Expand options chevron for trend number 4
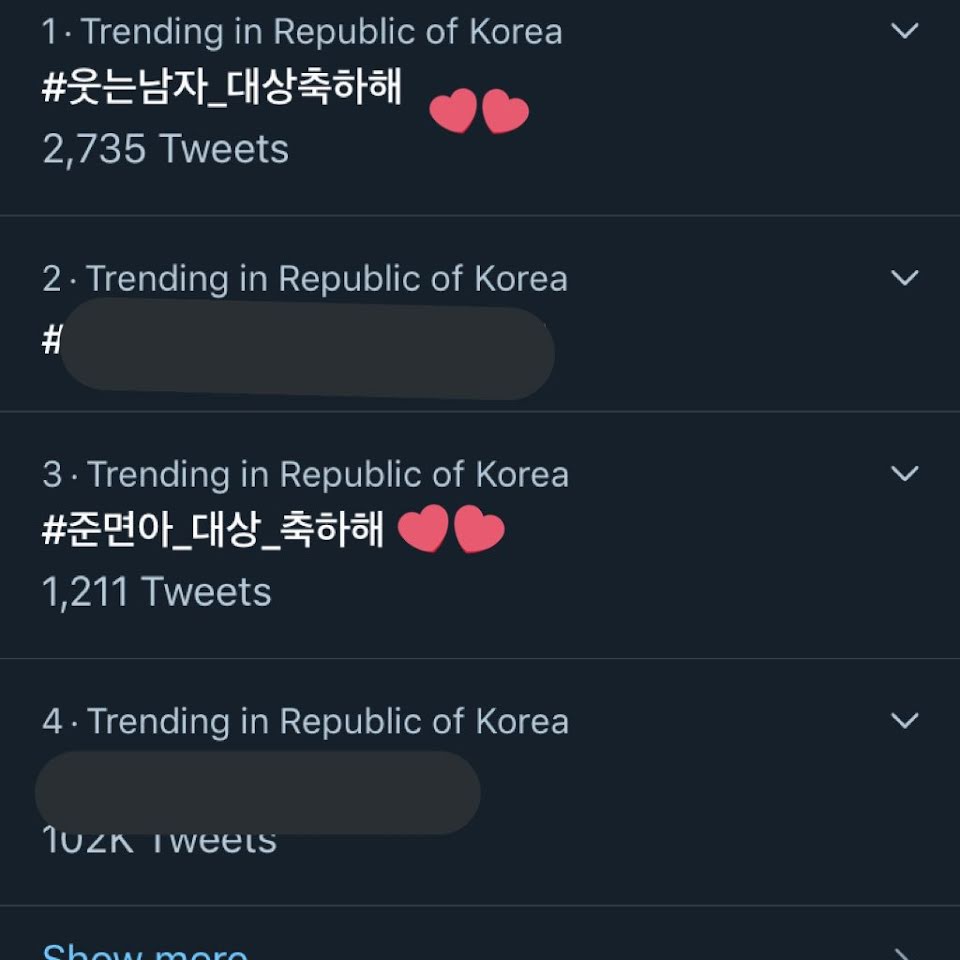Image resolution: width=960 pixels, height=960 pixels. tap(904, 720)
